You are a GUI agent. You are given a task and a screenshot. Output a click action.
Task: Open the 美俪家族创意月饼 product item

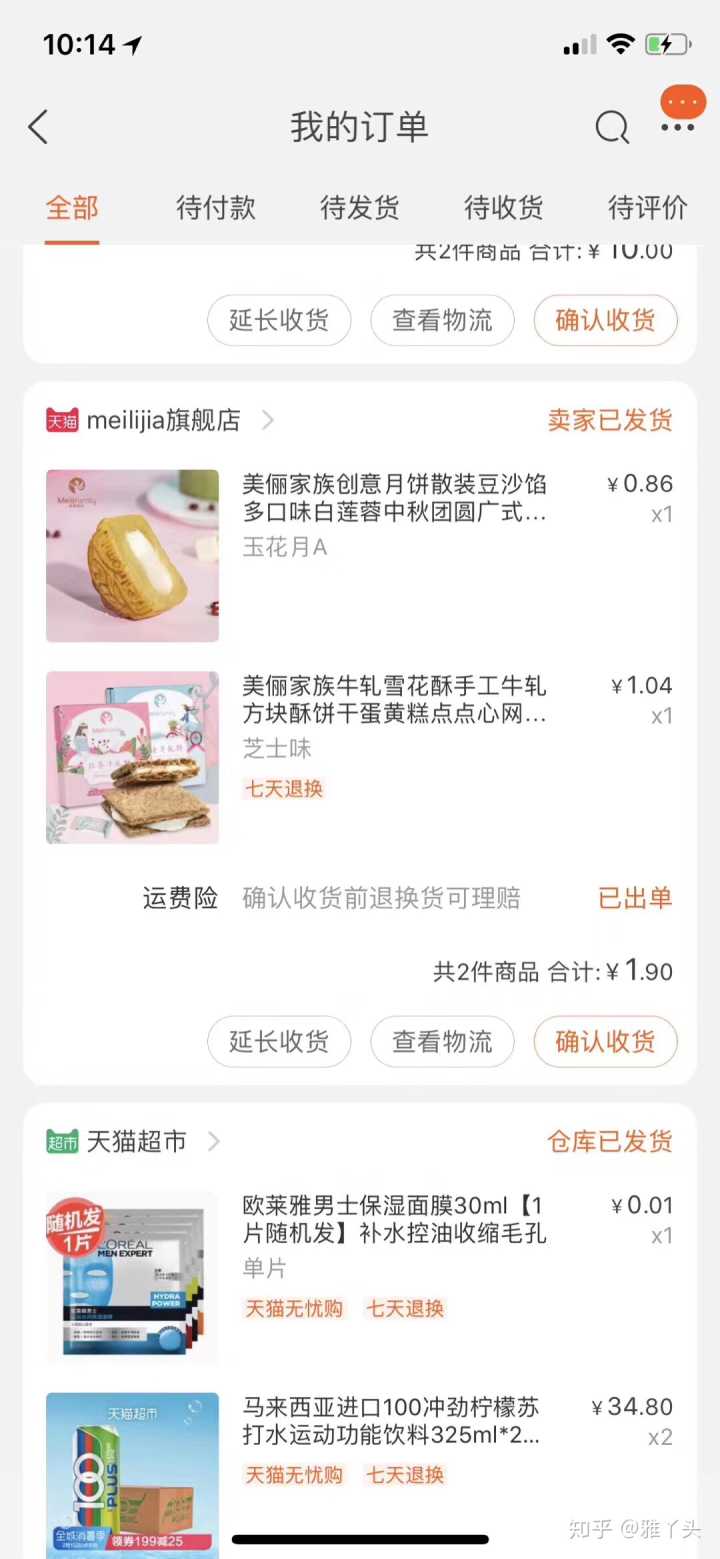pos(394,499)
